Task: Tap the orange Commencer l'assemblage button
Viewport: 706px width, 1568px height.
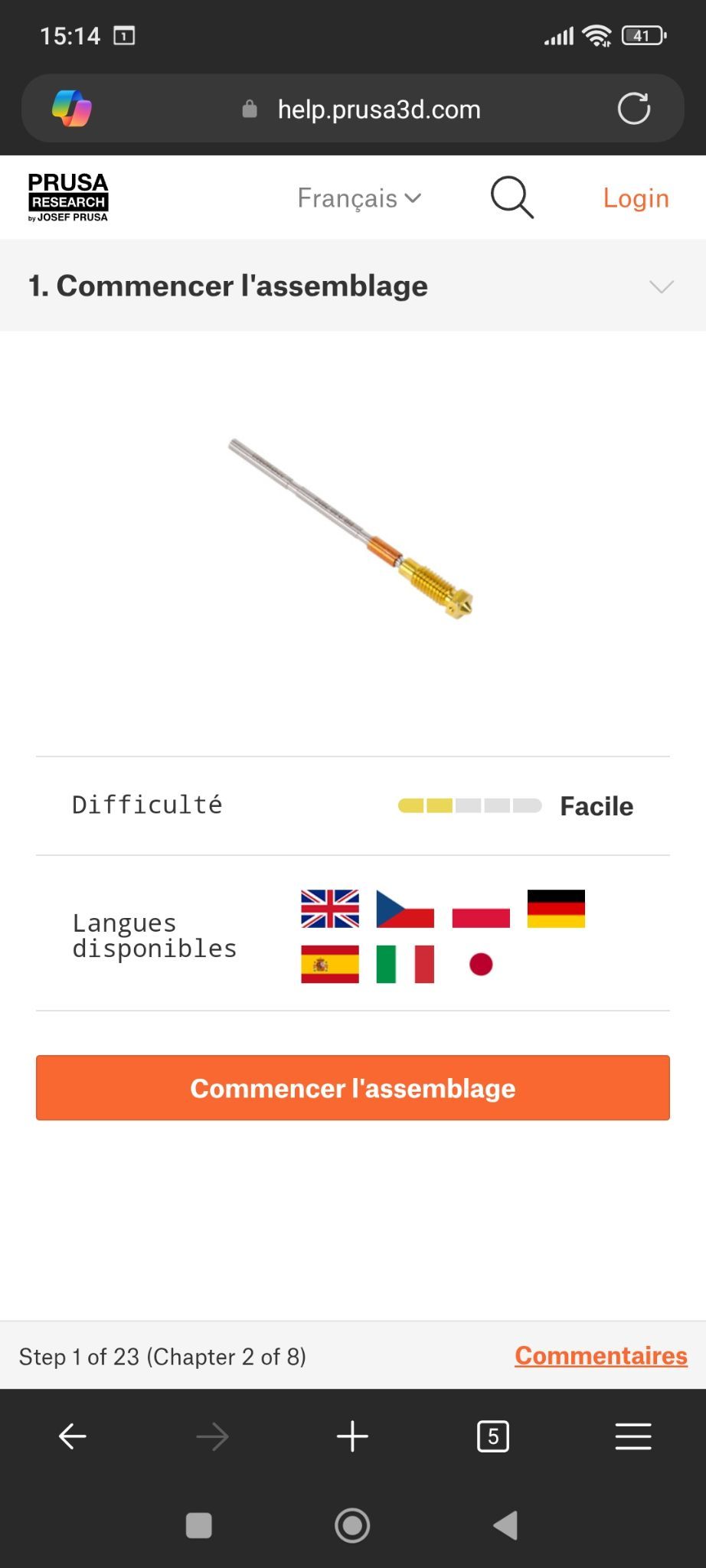Action: 353,1088
